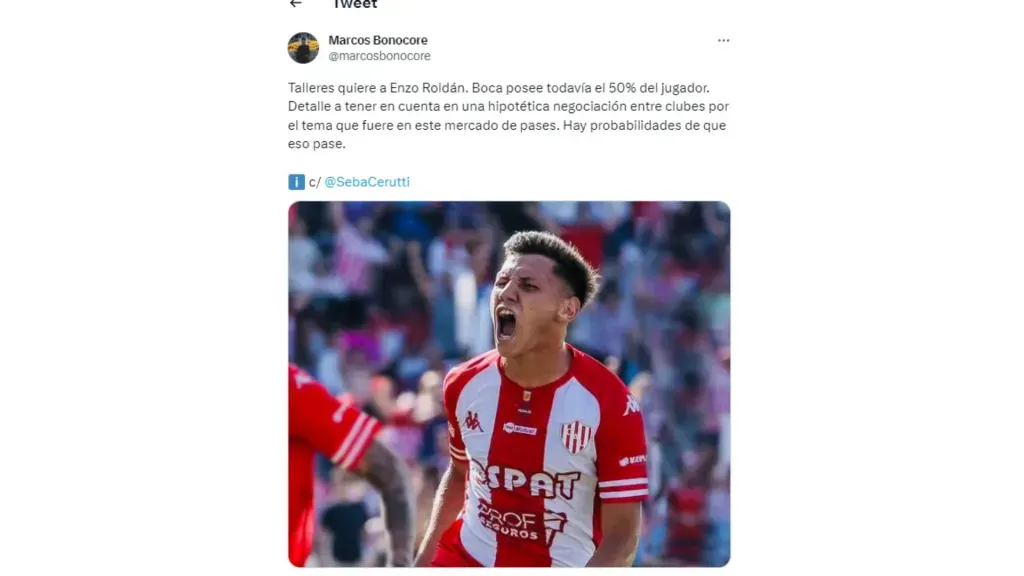Open the tweet's three-dot overflow menu
1024x576 pixels.
(x=723, y=41)
